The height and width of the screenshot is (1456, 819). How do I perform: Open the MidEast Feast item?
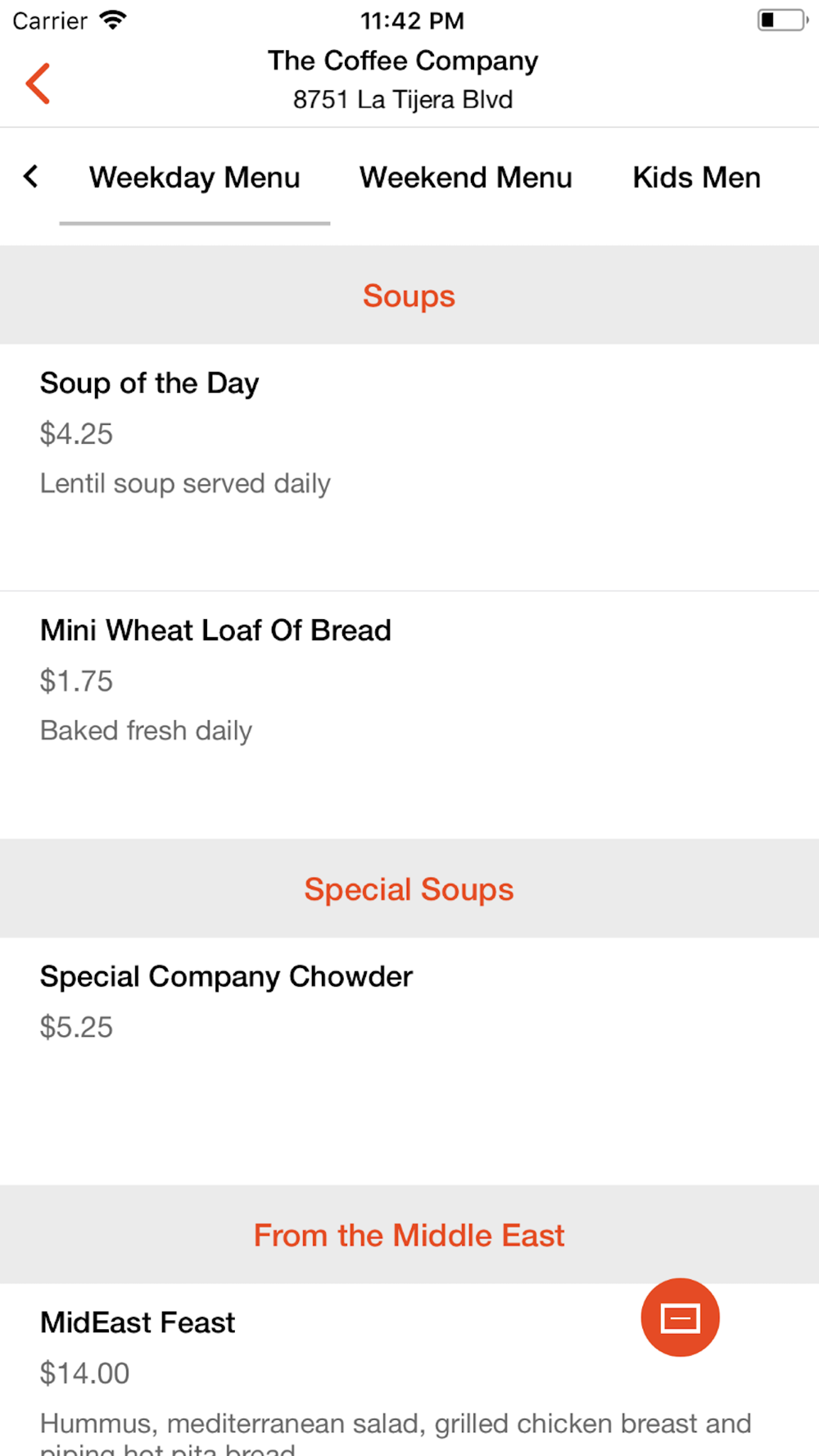409,1369
